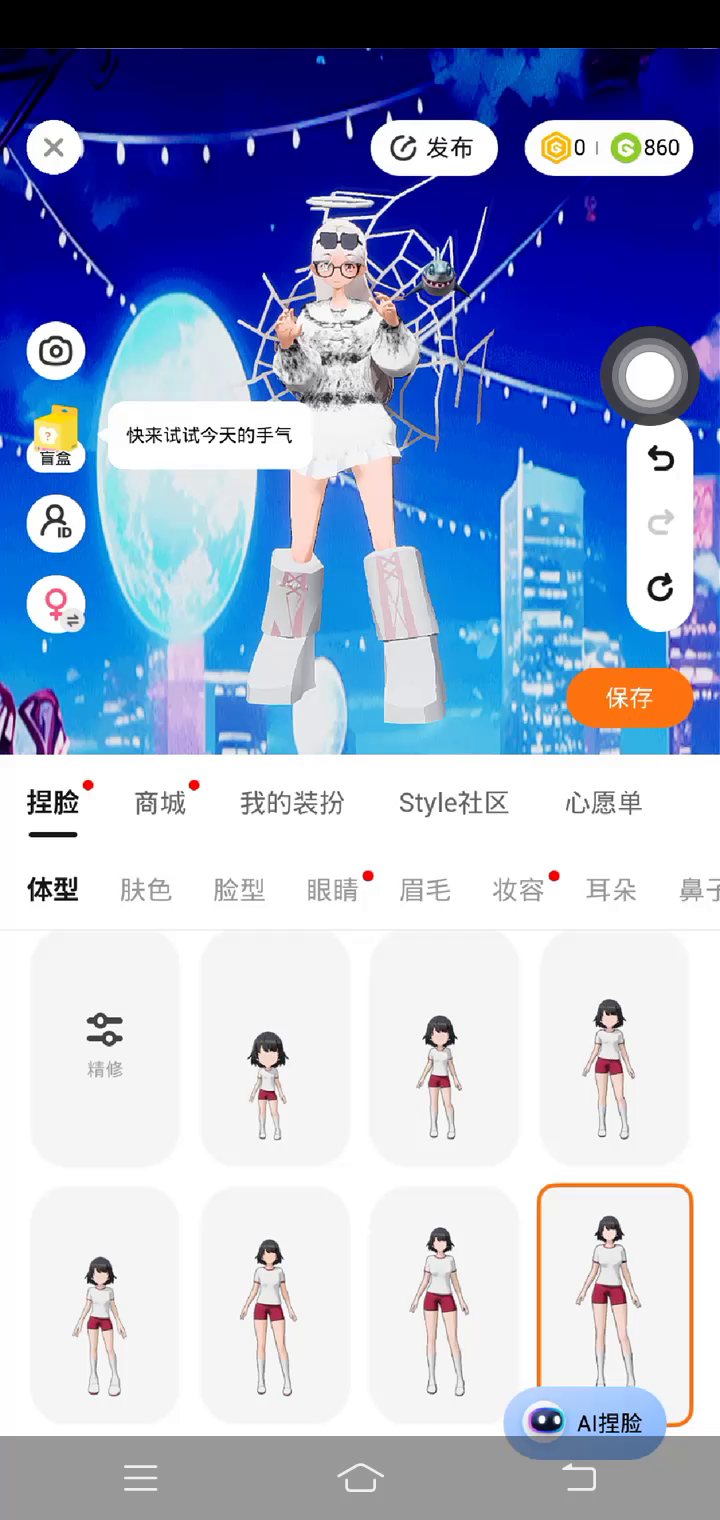This screenshot has width=720, height=1520.
Task: Switch to the 商城 tab
Action: (160, 802)
